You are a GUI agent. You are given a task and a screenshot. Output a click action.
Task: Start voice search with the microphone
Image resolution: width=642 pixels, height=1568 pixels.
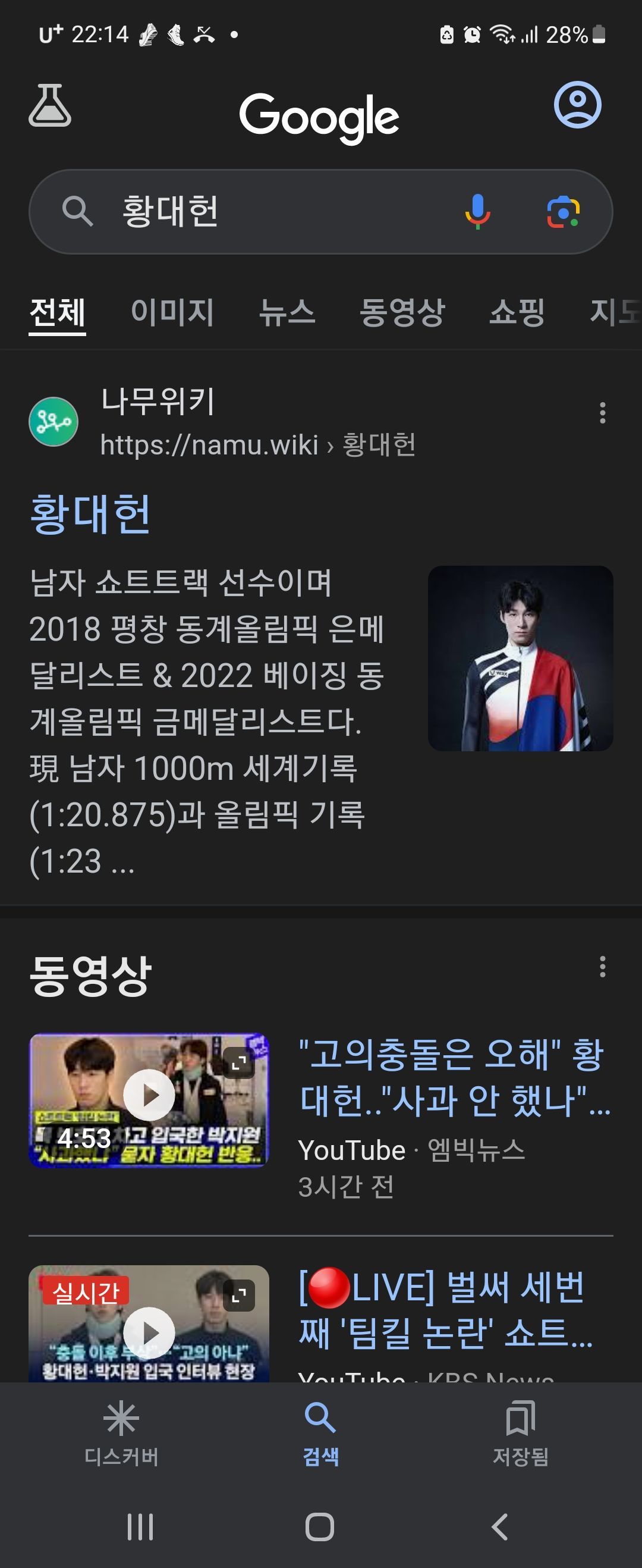tap(478, 211)
